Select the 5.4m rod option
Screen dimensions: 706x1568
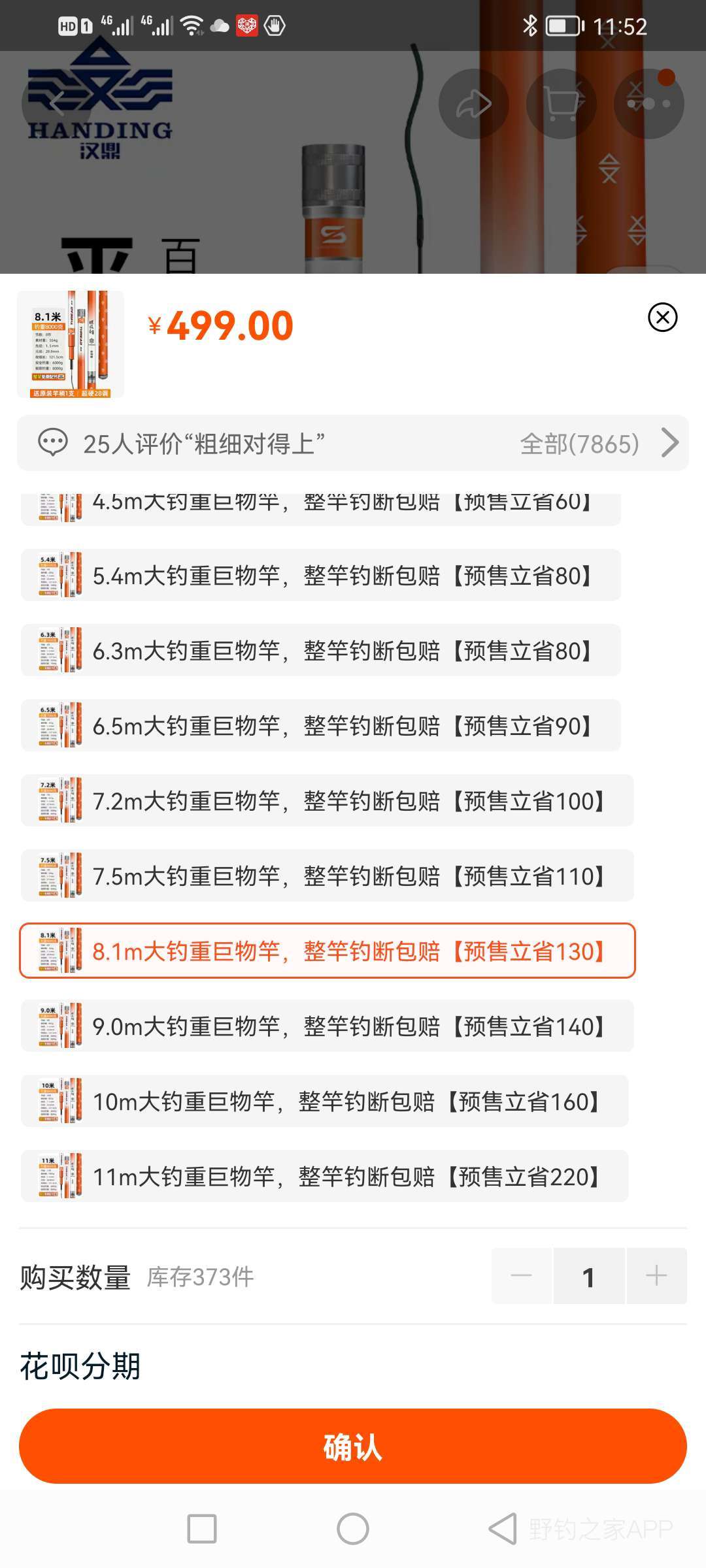coord(320,576)
